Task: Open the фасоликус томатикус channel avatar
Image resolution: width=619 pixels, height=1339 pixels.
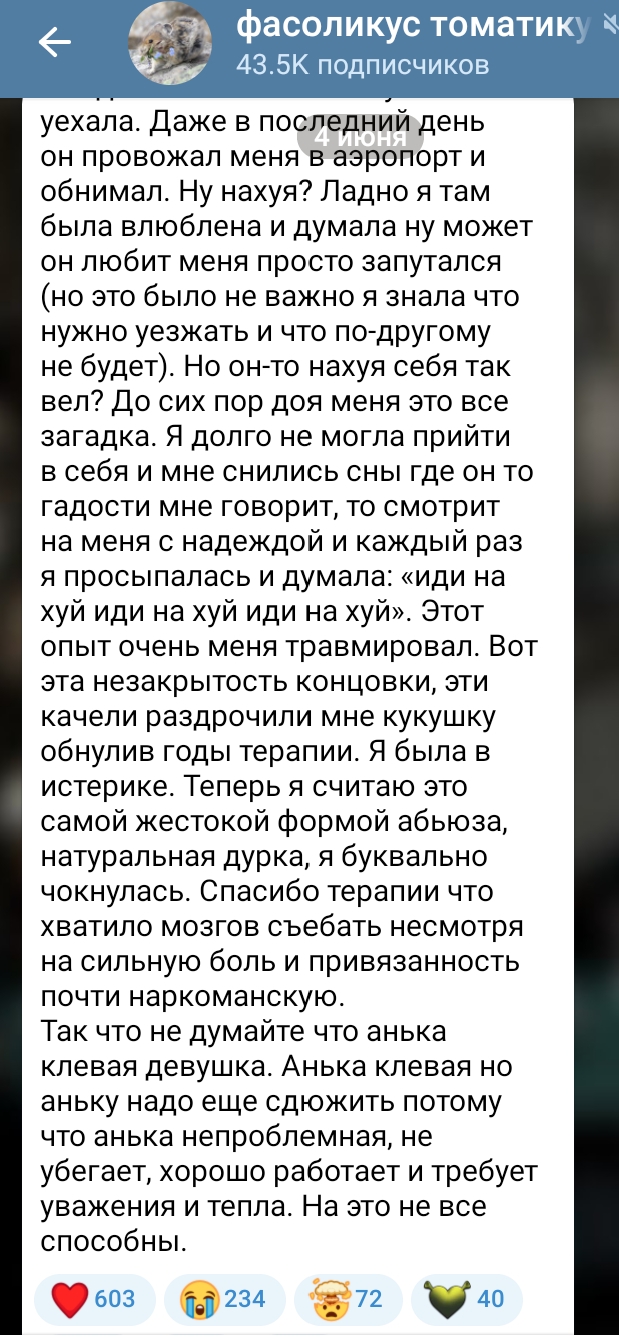Action: [x=172, y=42]
